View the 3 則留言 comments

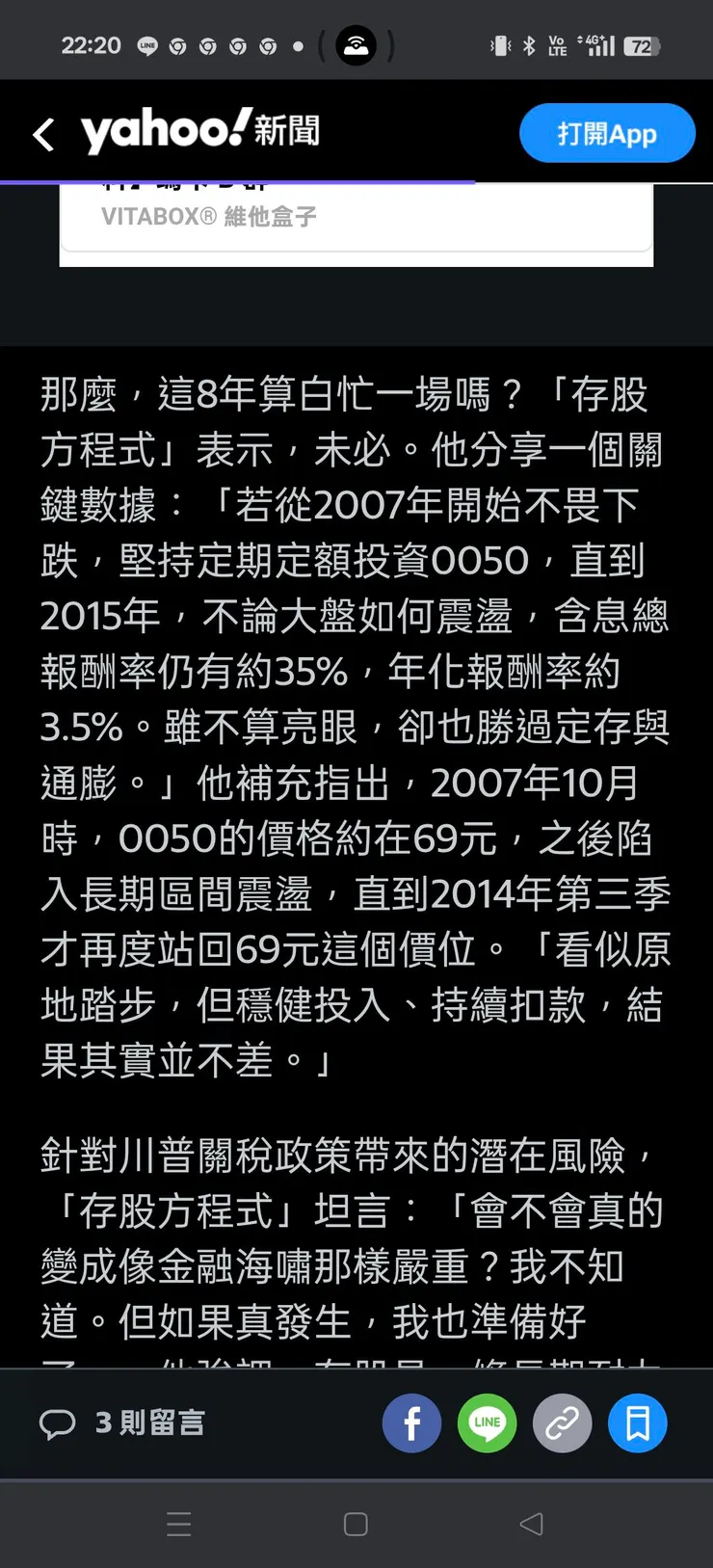click(146, 1422)
